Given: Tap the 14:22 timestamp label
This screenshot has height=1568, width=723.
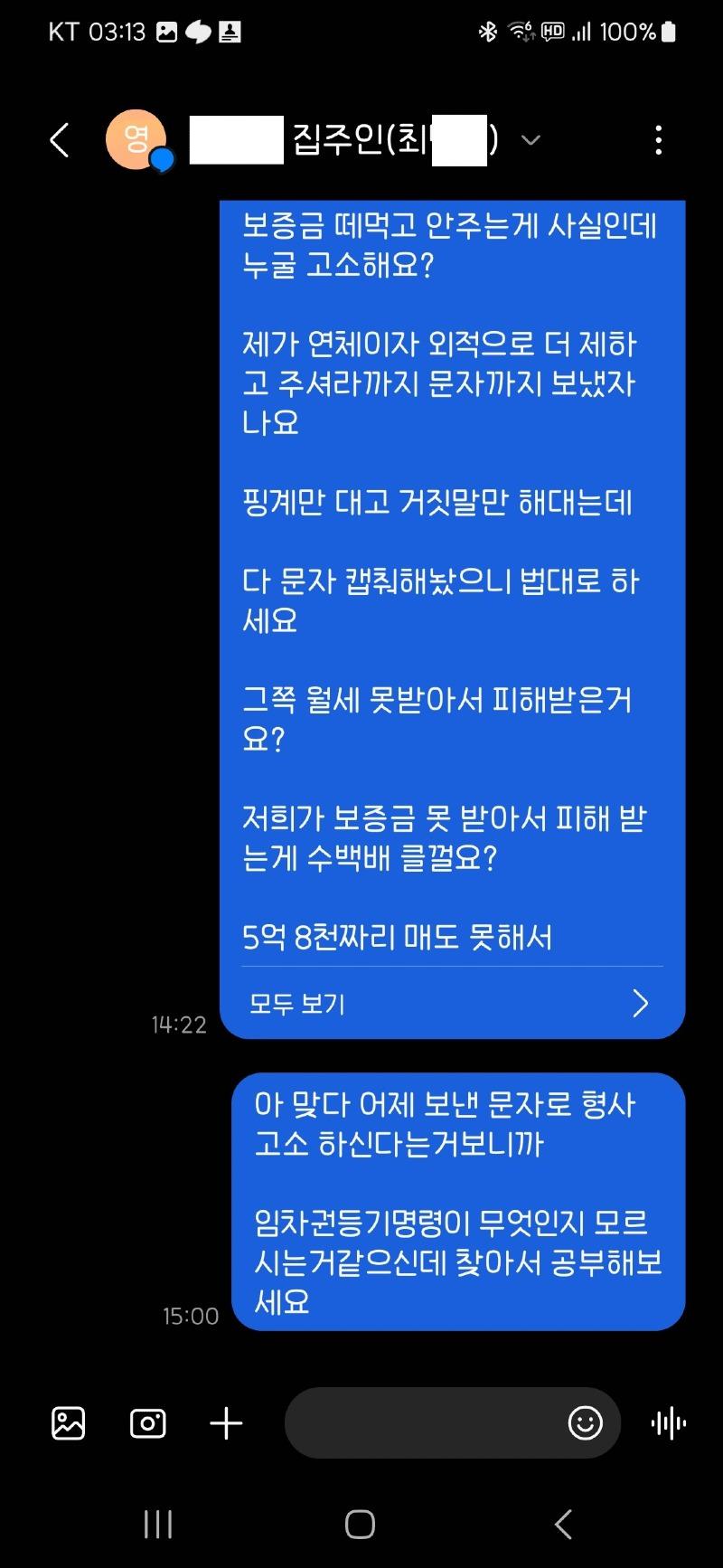Looking at the screenshot, I should [178, 1025].
